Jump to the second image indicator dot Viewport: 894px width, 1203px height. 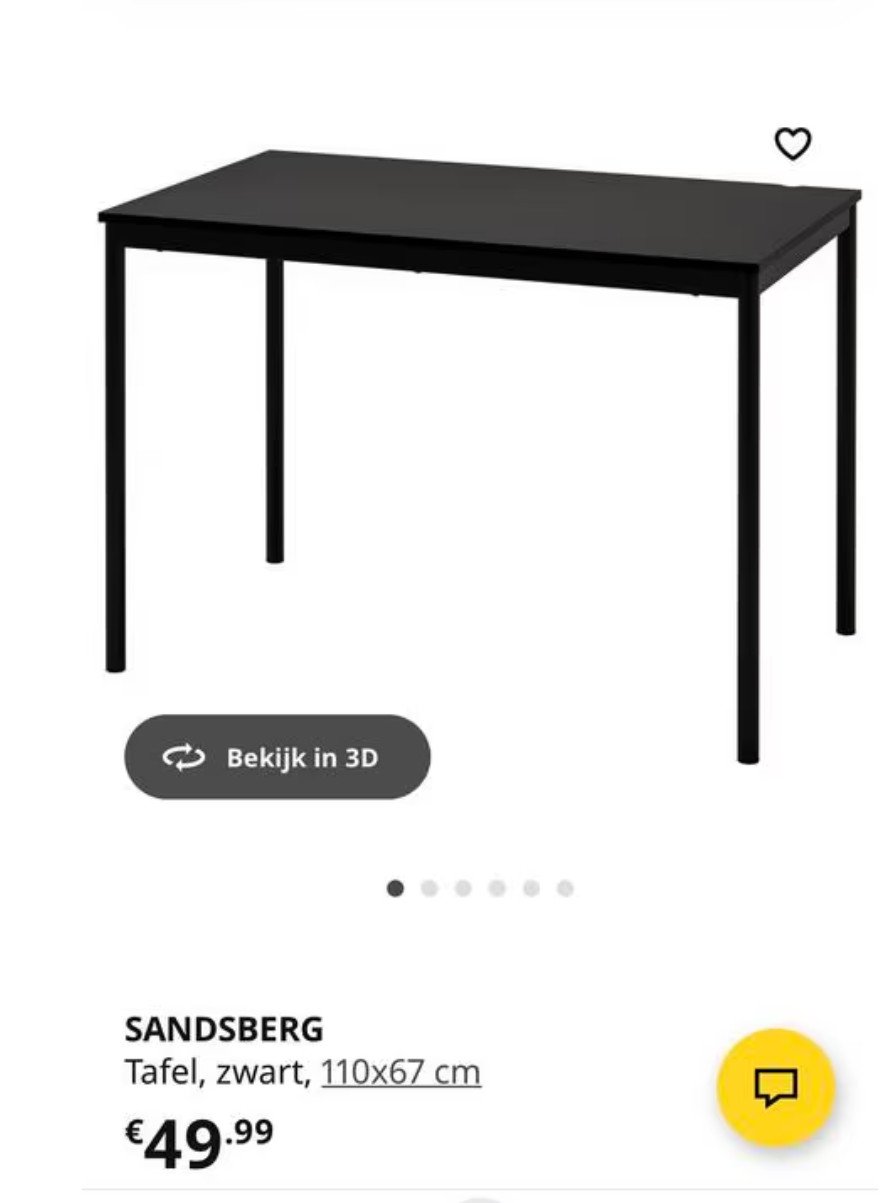tap(430, 887)
